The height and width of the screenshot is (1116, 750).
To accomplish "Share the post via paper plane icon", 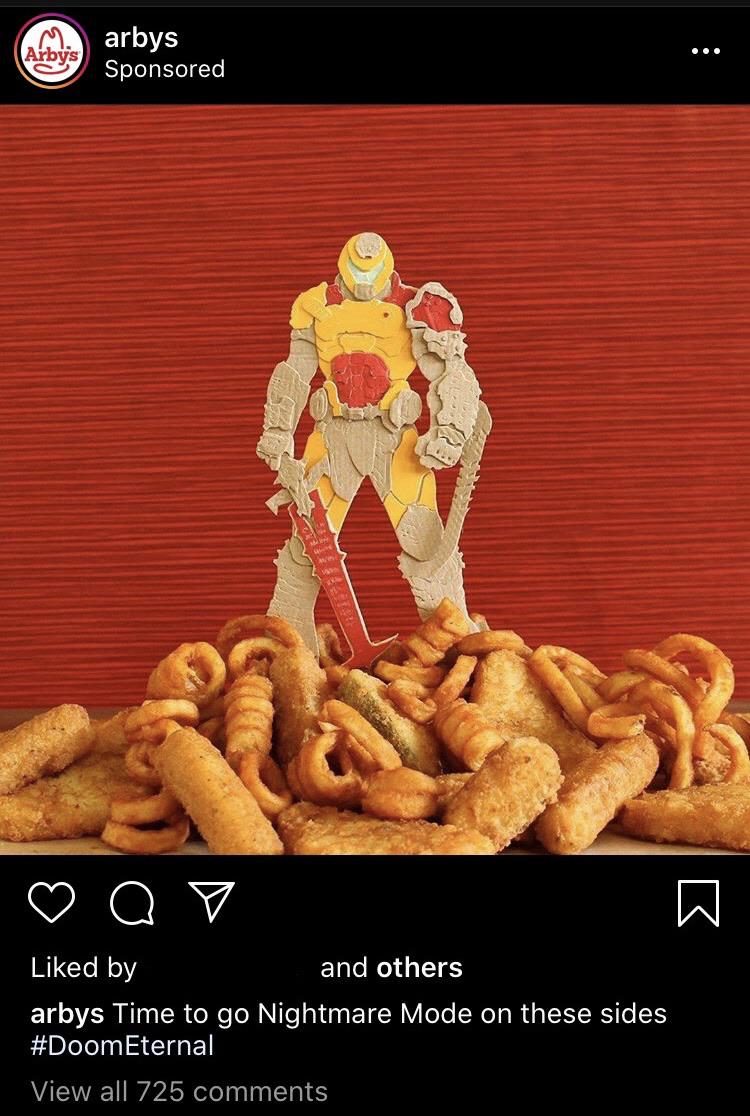I will (x=211, y=901).
